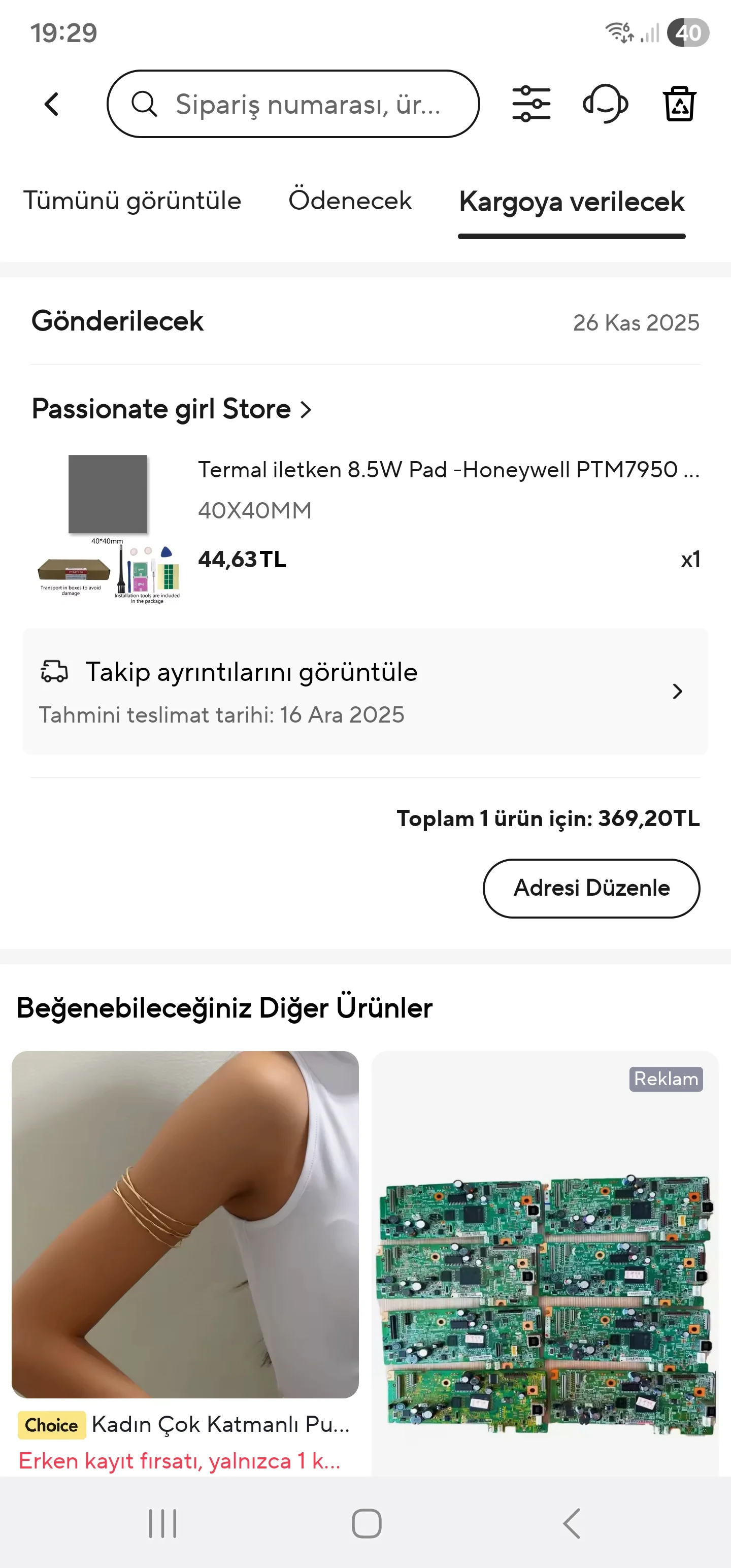The height and width of the screenshot is (1568, 731).
Task: Open the deleted orders trash bin
Action: coord(679,104)
